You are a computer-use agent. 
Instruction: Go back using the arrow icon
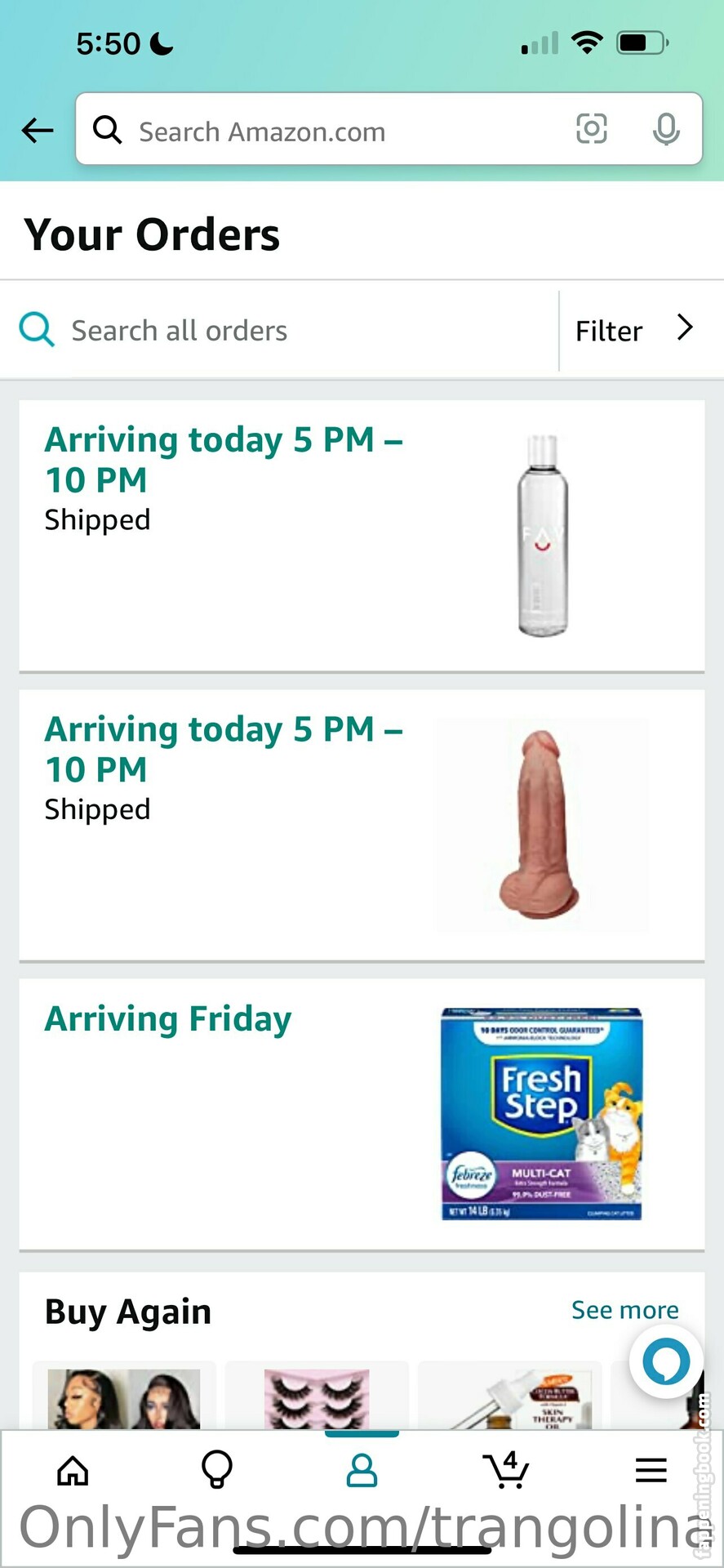pos(38,130)
